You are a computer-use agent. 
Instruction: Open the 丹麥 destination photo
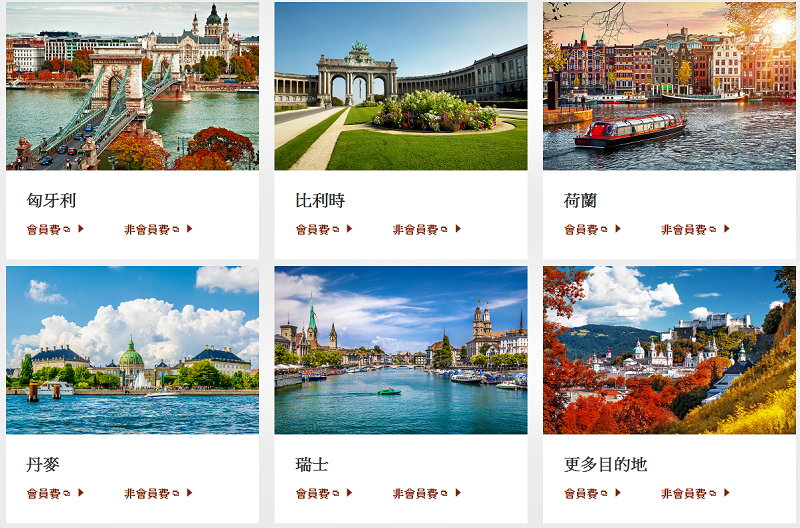coord(132,350)
